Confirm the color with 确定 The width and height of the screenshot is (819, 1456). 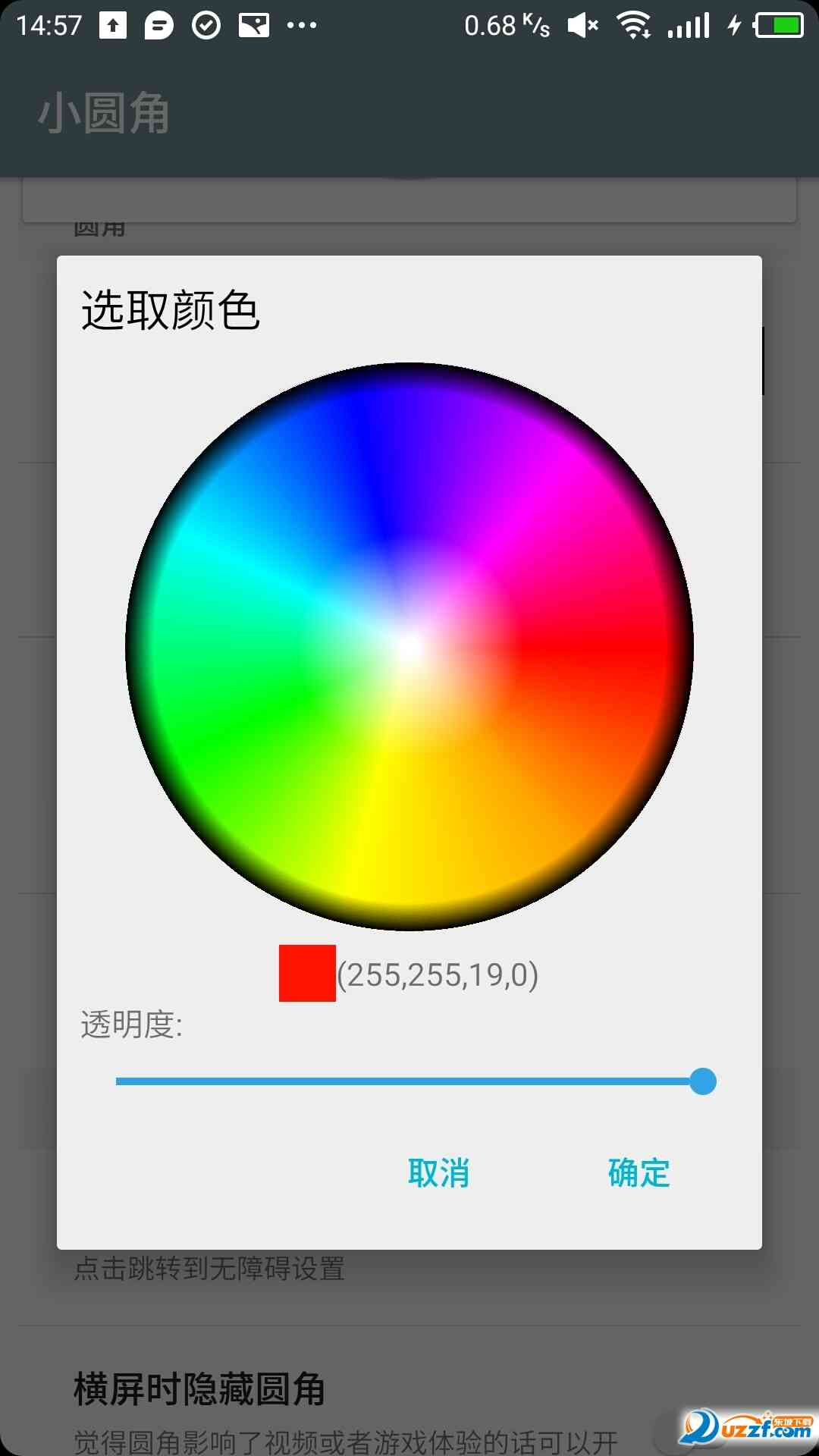pyautogui.click(x=639, y=1172)
